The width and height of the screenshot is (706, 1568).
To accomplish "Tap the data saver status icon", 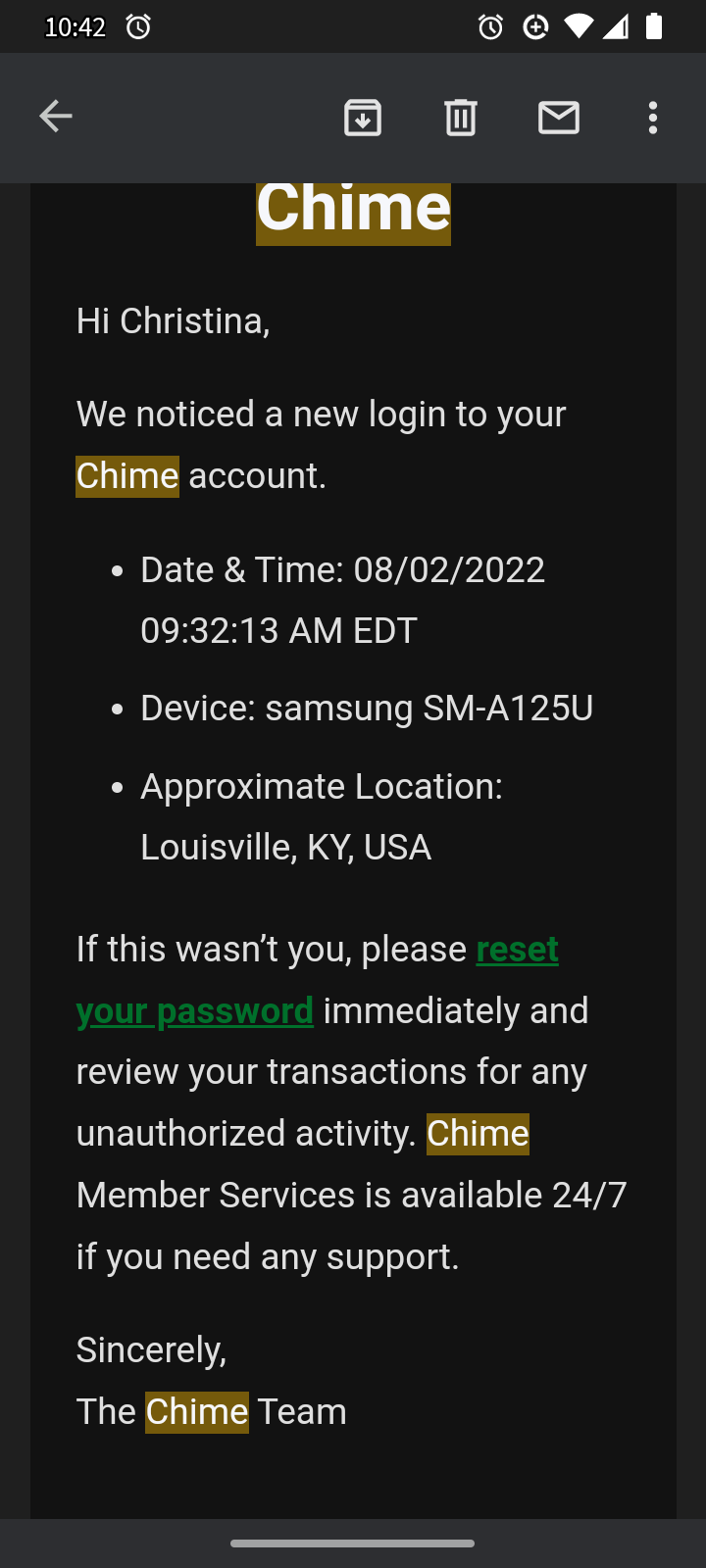I will (535, 26).
